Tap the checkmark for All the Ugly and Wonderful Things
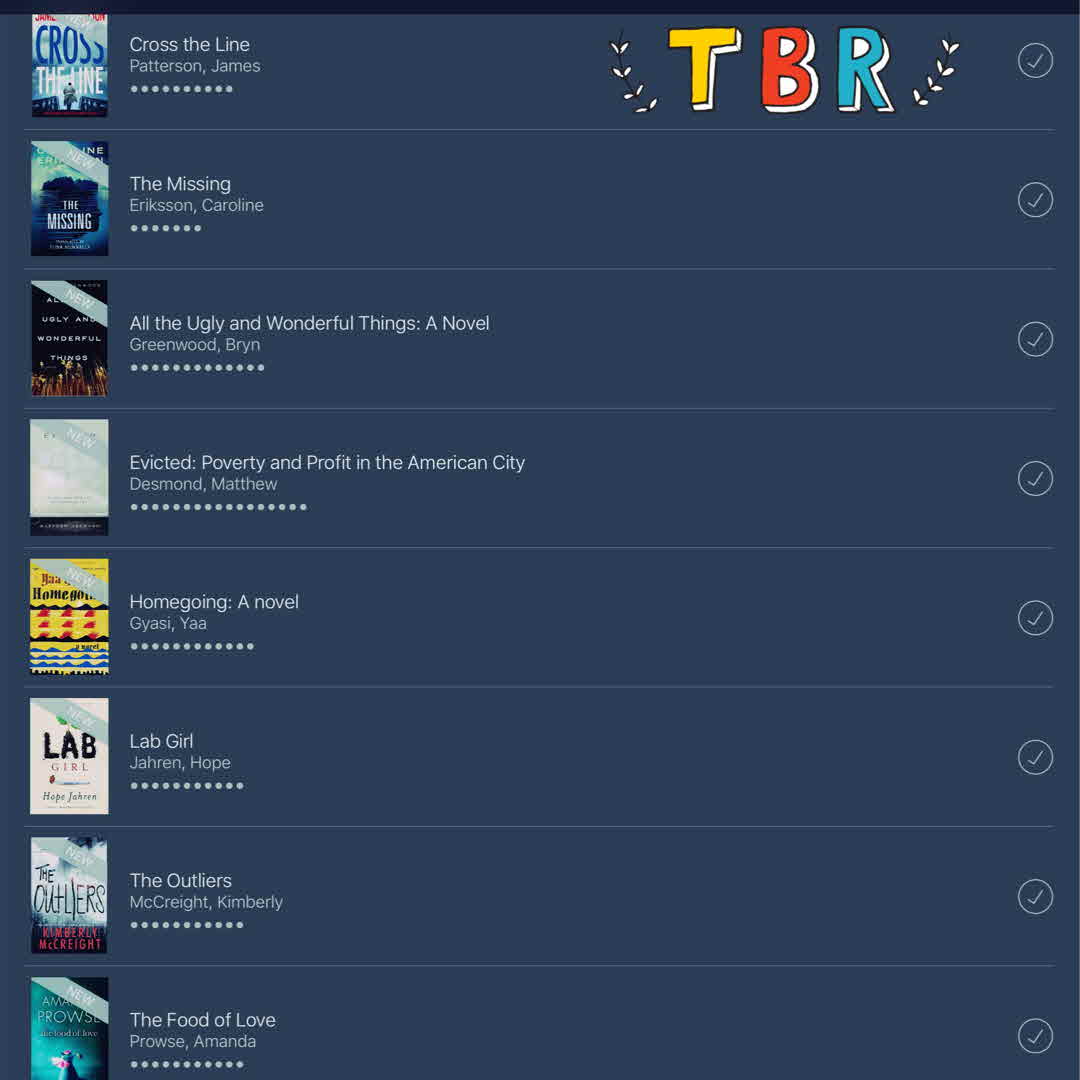Image resolution: width=1080 pixels, height=1080 pixels. (x=1035, y=339)
